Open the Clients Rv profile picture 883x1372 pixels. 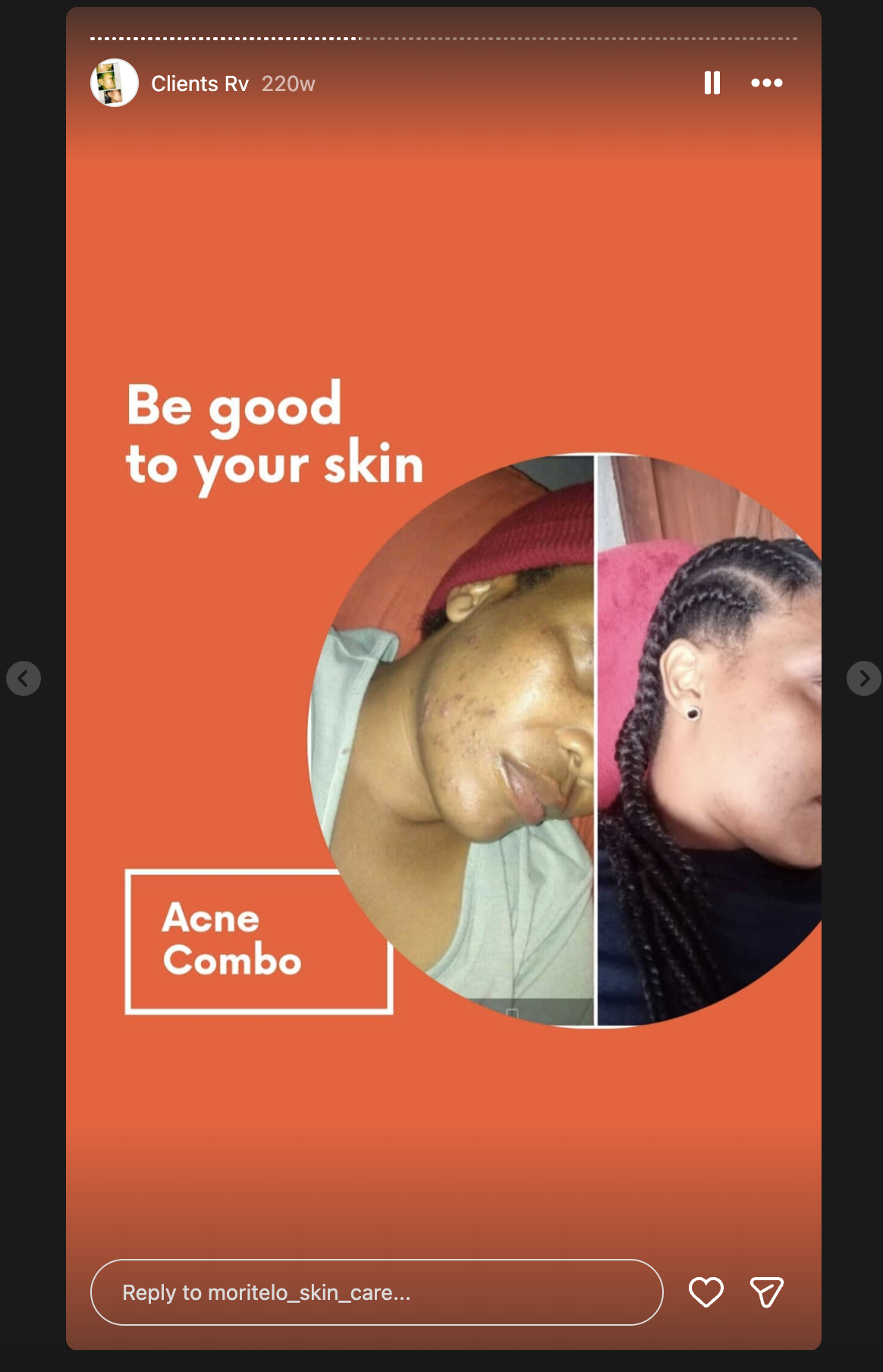tap(115, 83)
